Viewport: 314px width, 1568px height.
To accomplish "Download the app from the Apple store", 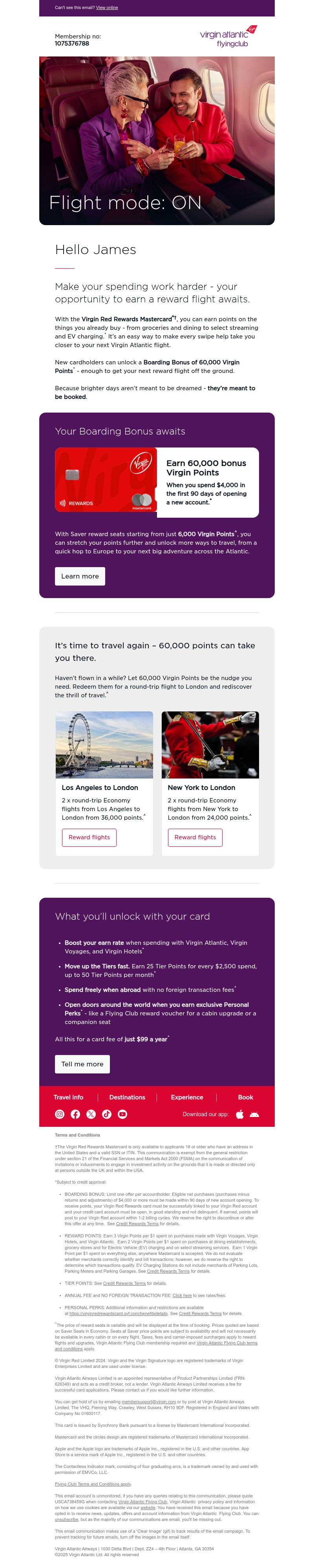I will (239, 1114).
